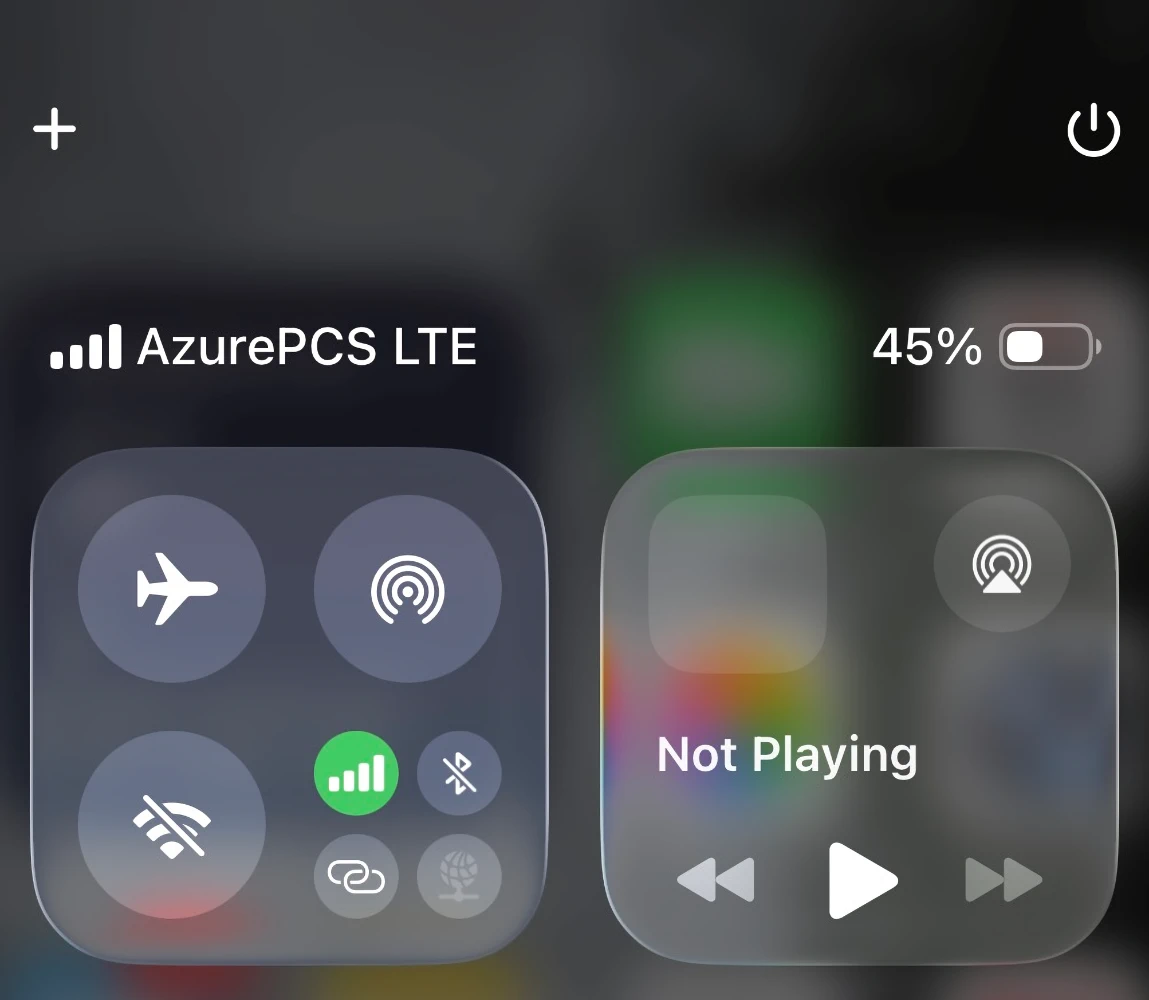This screenshot has width=1149, height=1000.
Task: Open the media artwork tile
Action: (x=737, y=583)
